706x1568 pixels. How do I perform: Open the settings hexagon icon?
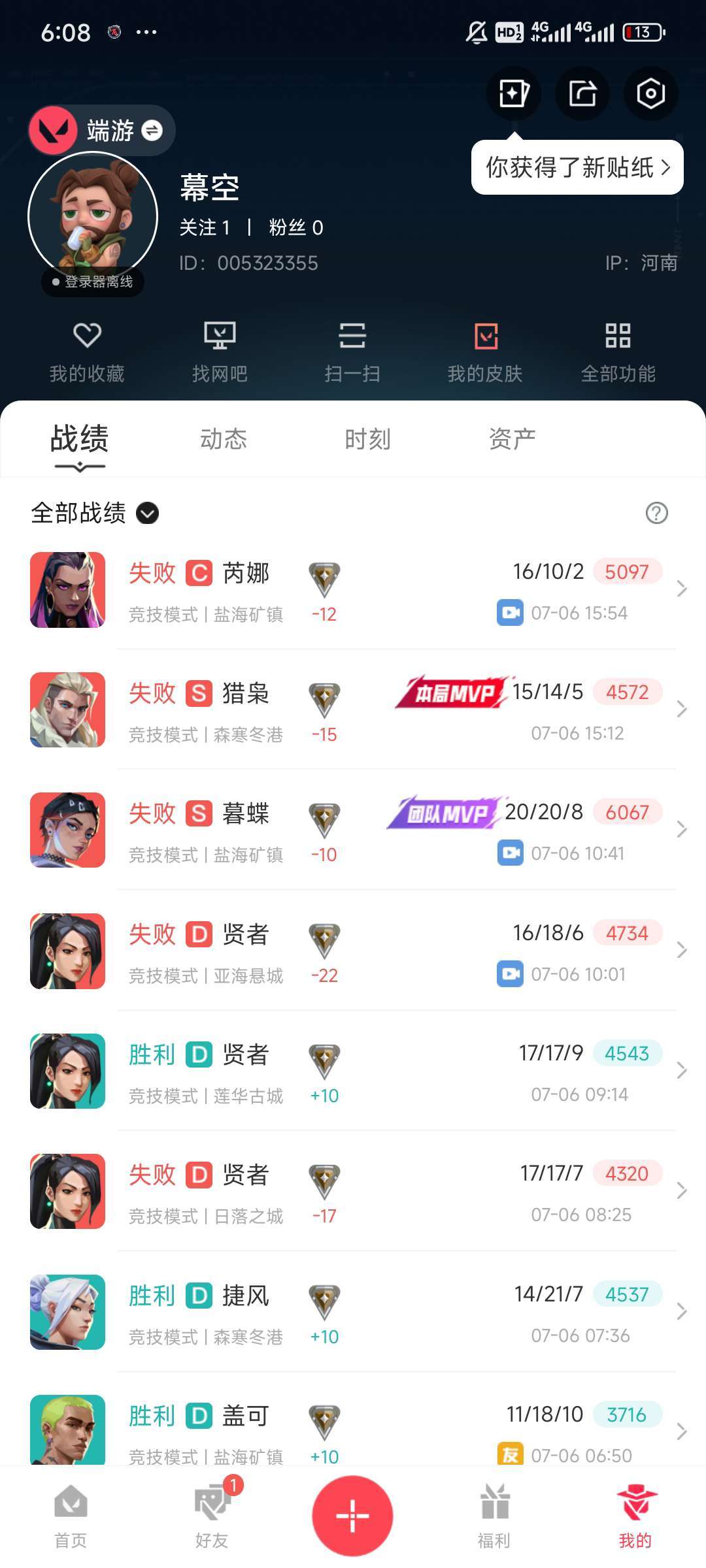[650, 93]
